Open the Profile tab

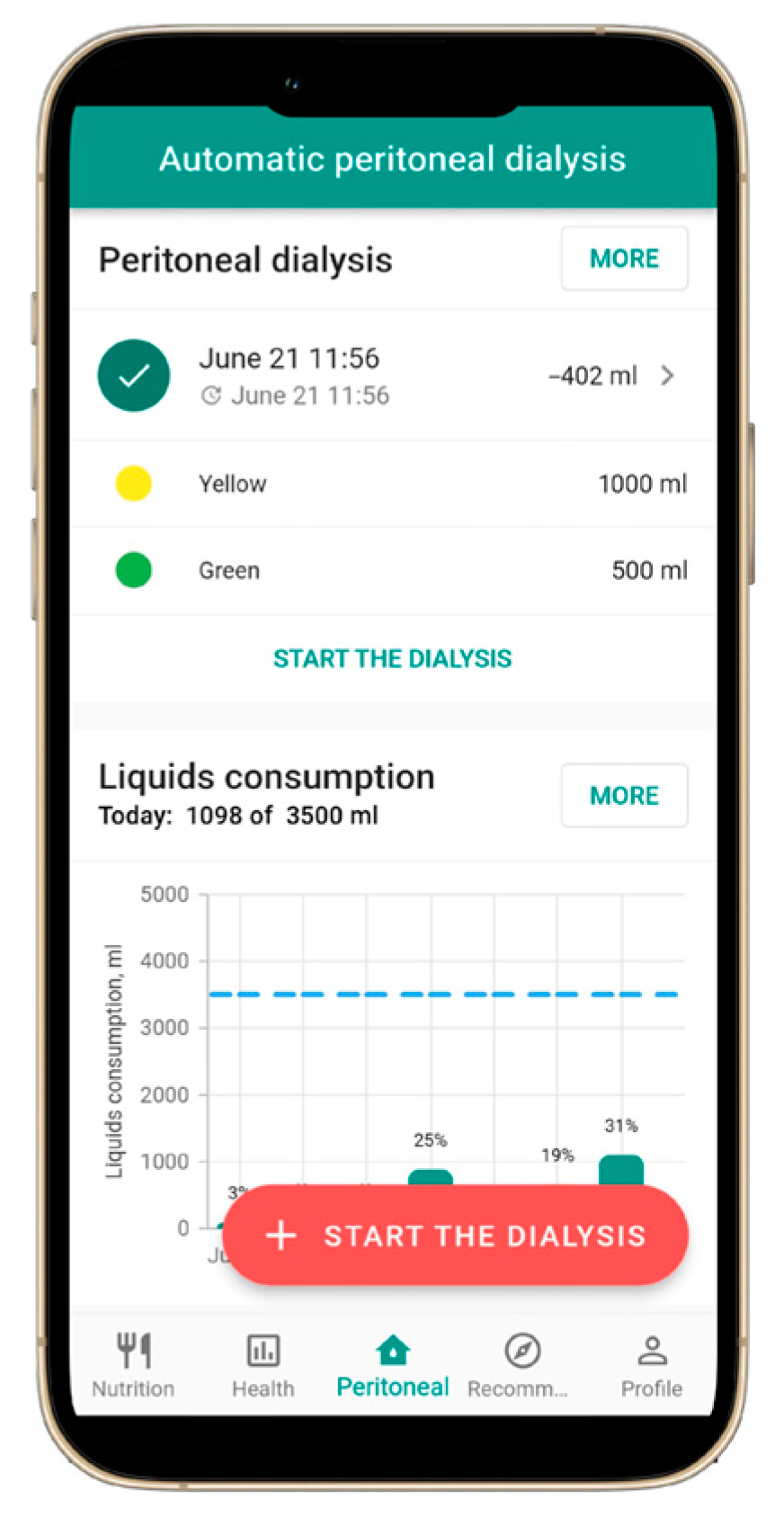(x=651, y=1364)
